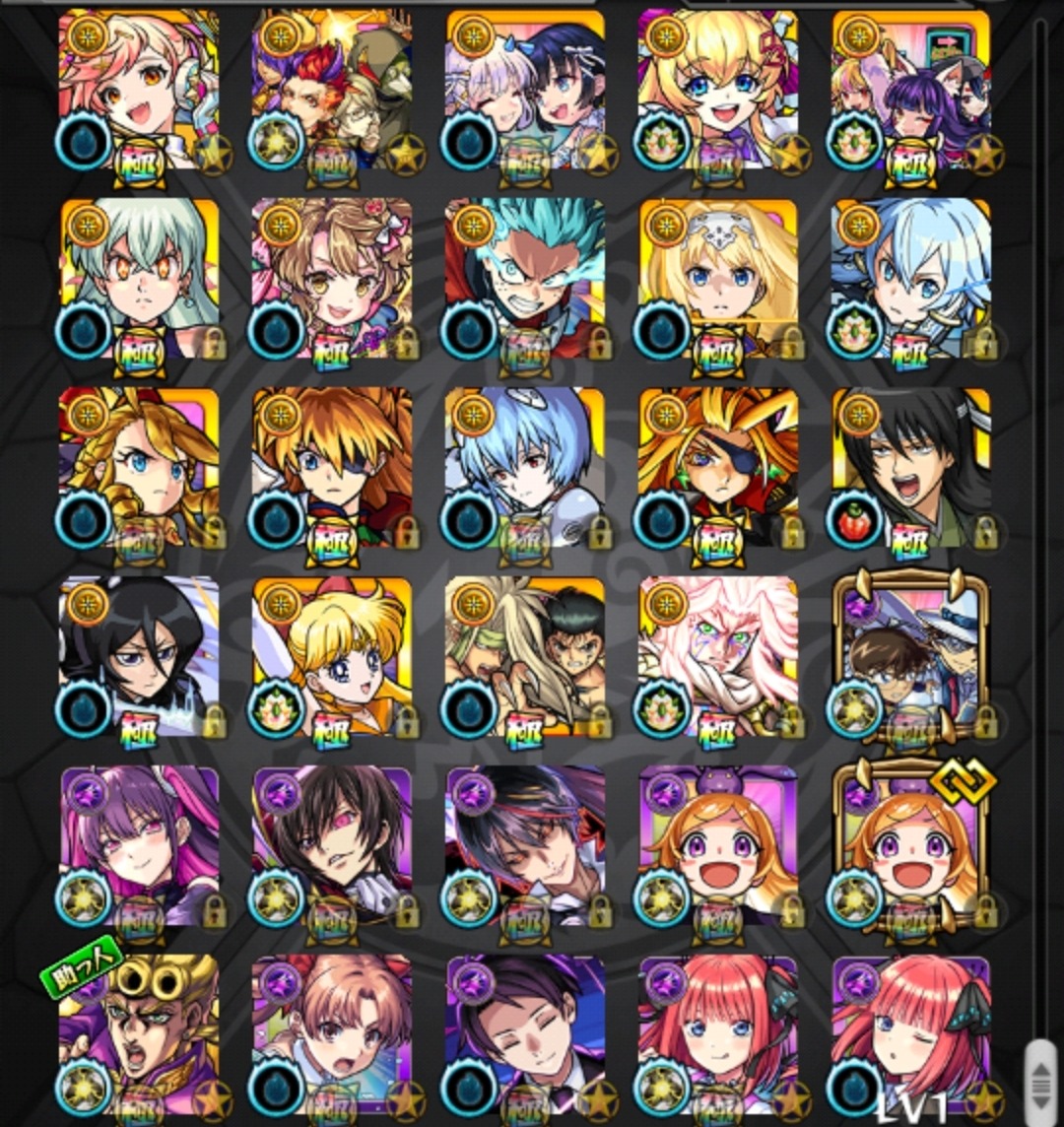Screen dimensions: 1064x1127
Task: Open the black-haired man in tuxedo tile
Action: point(524,1034)
